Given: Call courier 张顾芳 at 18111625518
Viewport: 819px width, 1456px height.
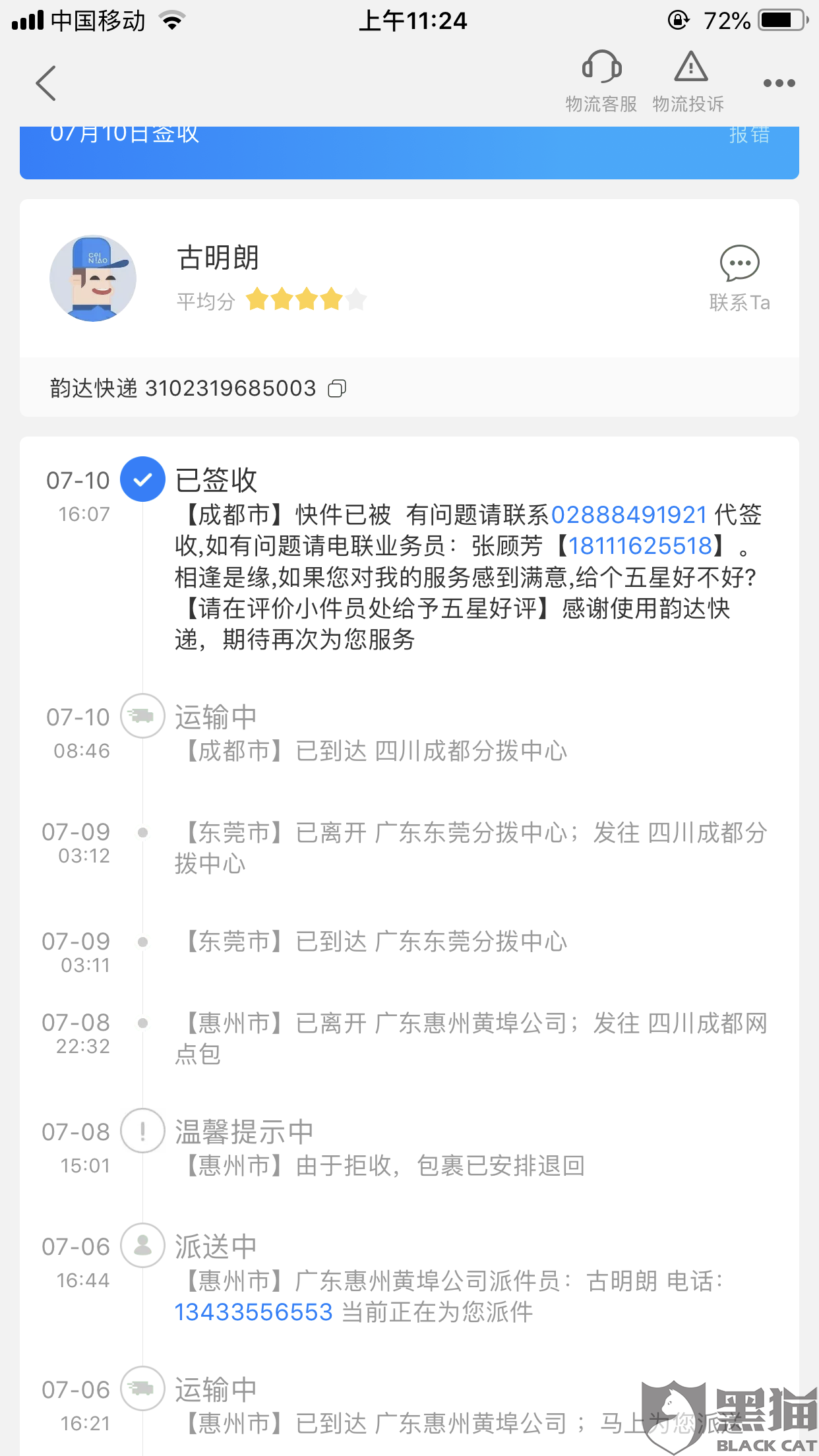Looking at the screenshot, I should click(x=640, y=546).
